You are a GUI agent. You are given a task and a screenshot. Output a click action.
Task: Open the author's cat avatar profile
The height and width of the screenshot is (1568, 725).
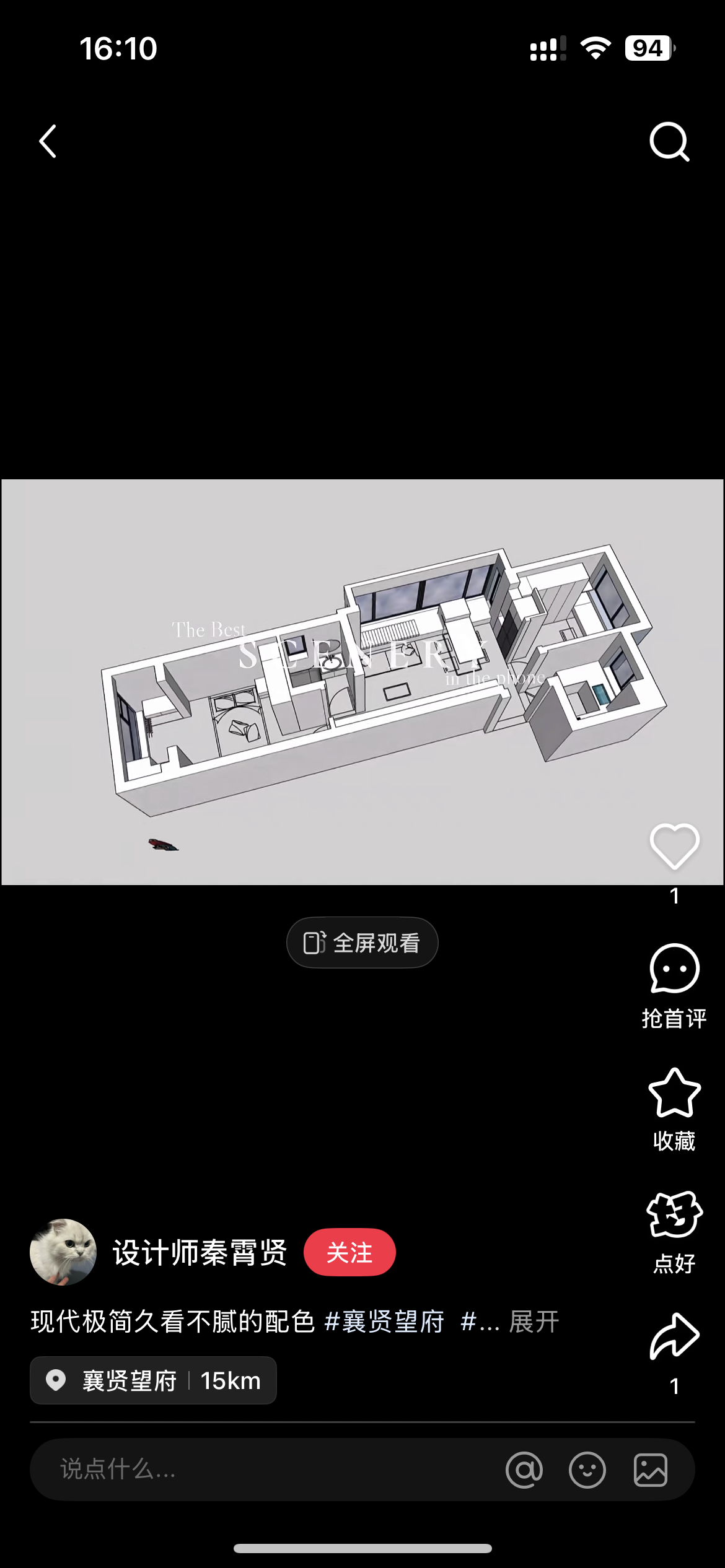click(x=63, y=1252)
